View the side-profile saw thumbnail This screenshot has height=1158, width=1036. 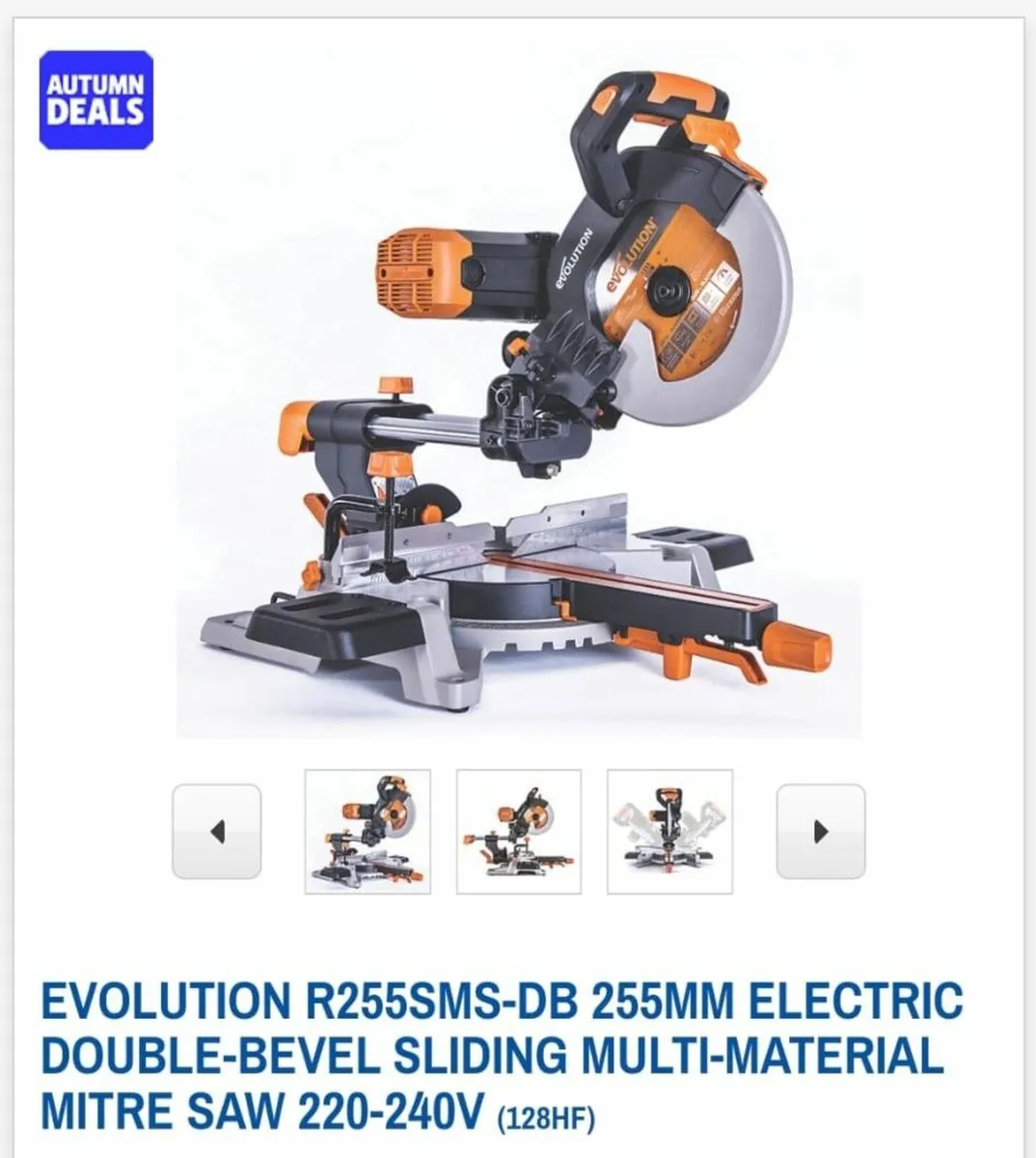pos(519,831)
